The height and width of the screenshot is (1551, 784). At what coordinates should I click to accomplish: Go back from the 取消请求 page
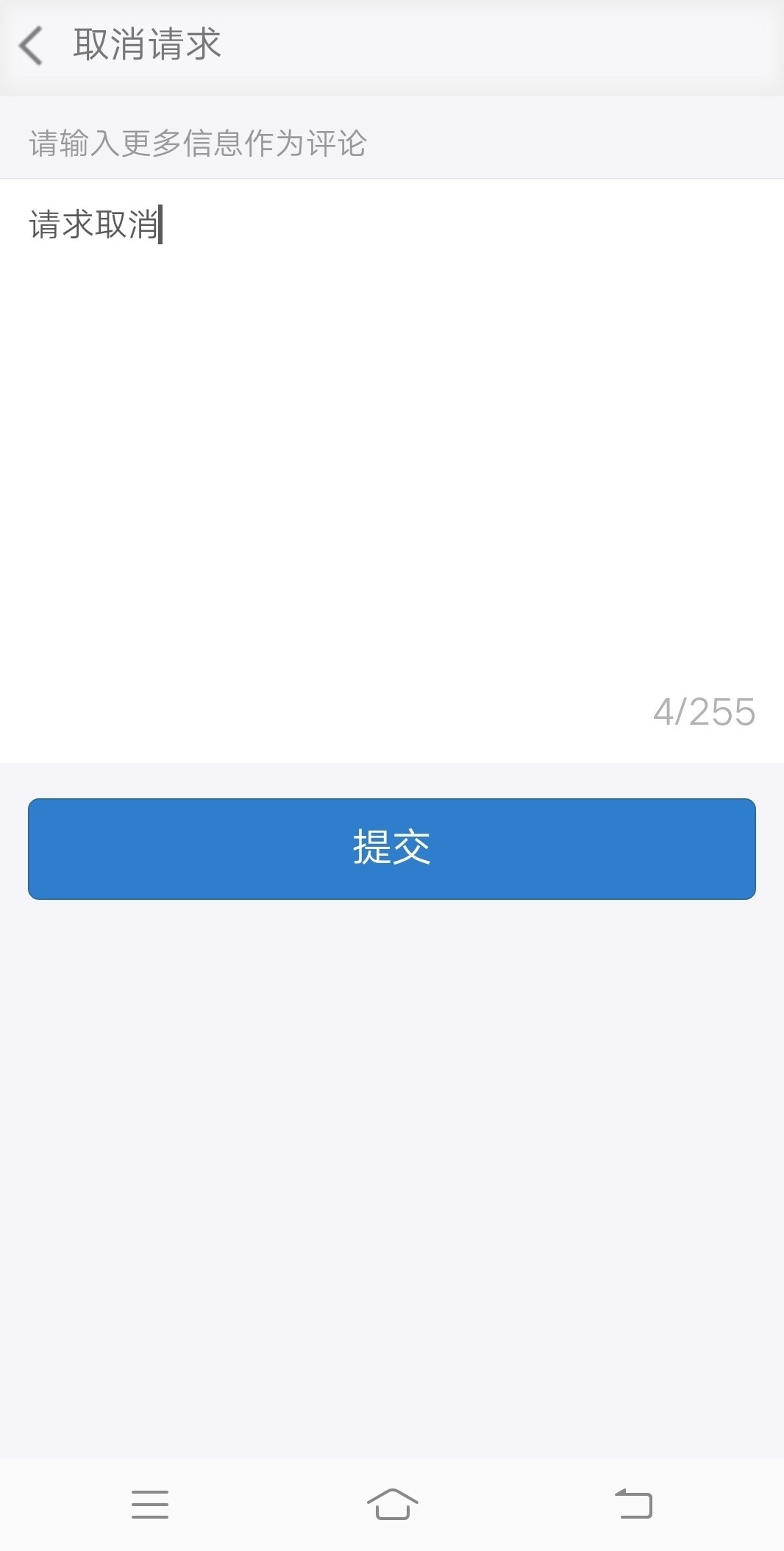point(31,46)
